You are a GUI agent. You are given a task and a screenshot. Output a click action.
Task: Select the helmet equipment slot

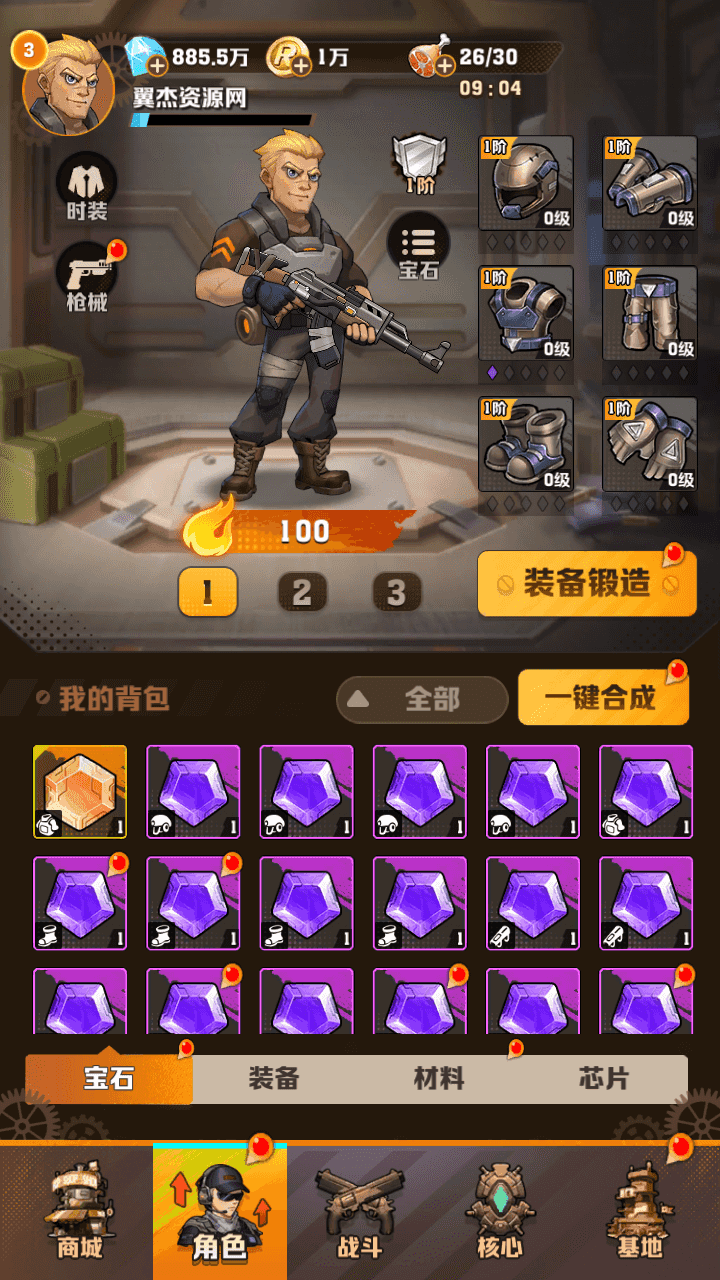(526, 183)
